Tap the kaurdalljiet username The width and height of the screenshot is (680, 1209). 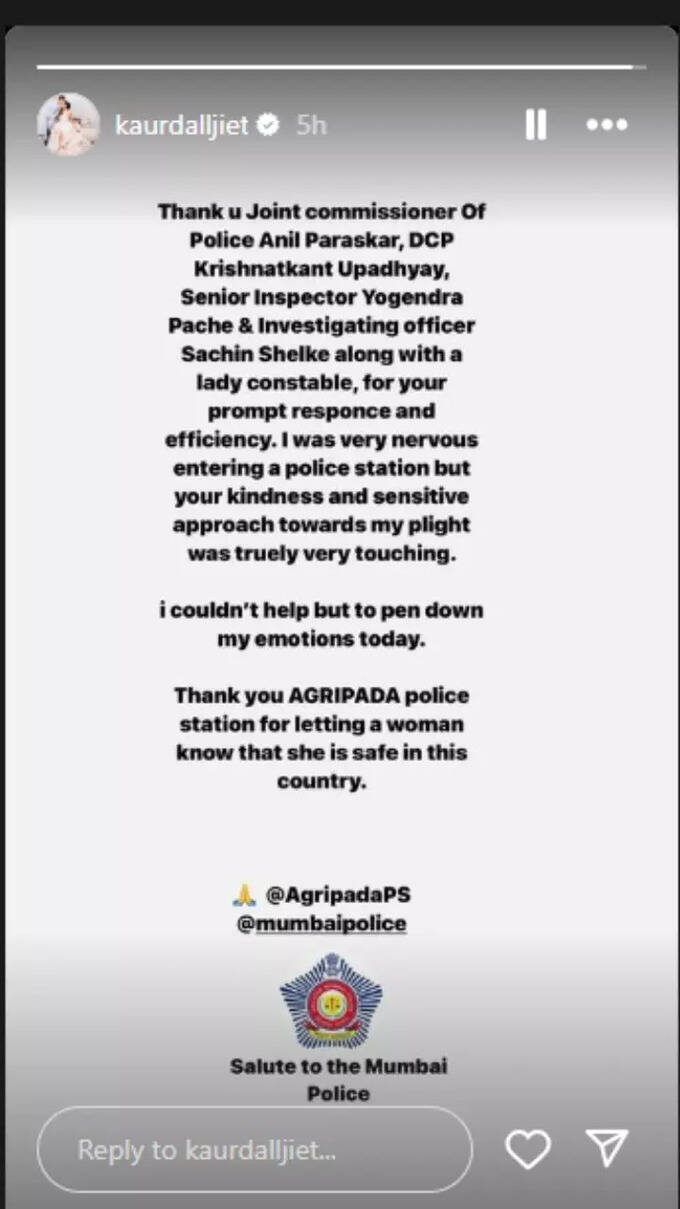pos(181,126)
